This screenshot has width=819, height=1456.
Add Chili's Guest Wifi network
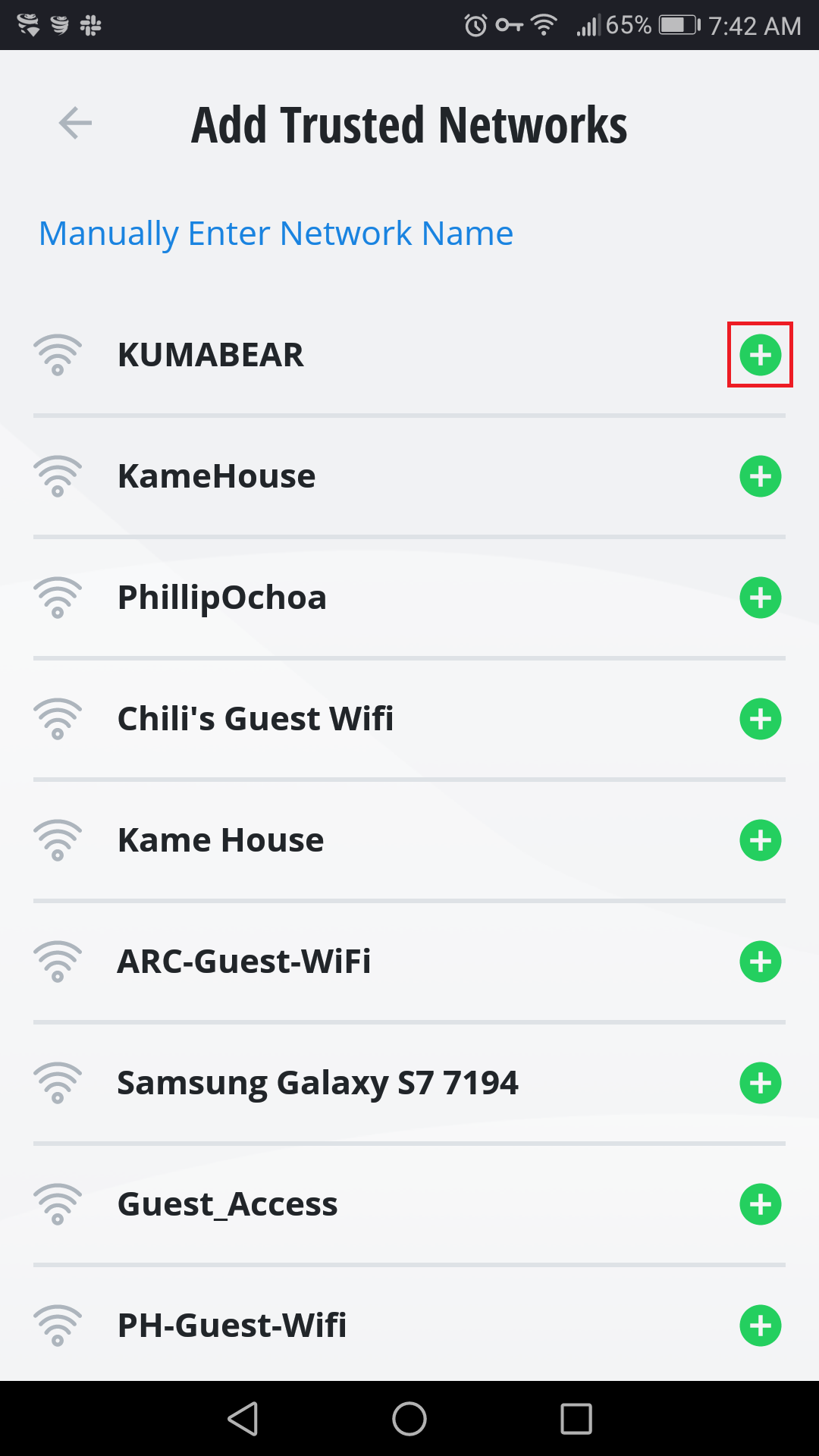pyautogui.click(x=760, y=719)
